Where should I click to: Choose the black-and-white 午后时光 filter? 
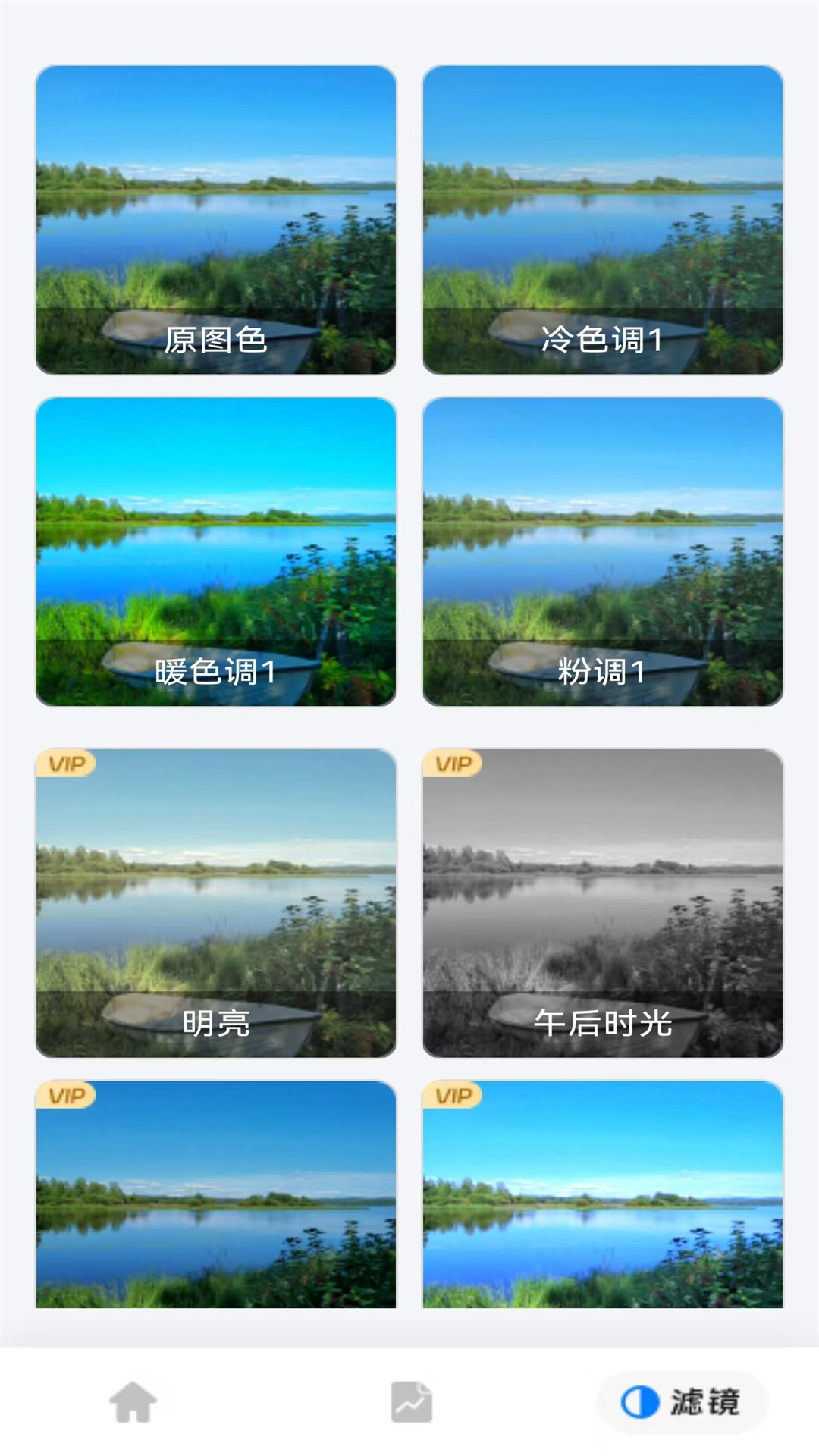(603, 902)
